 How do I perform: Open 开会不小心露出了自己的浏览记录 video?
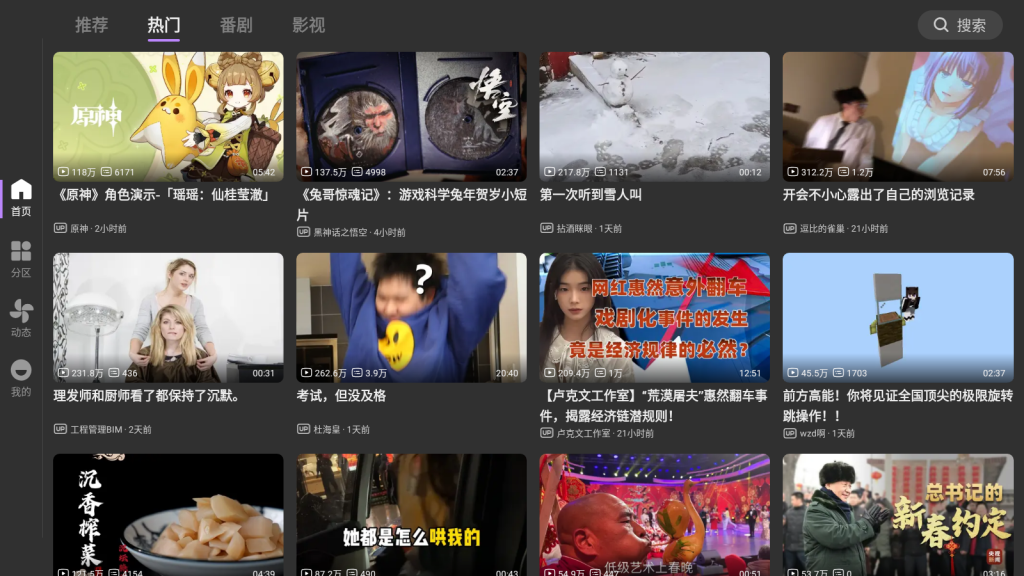897,116
